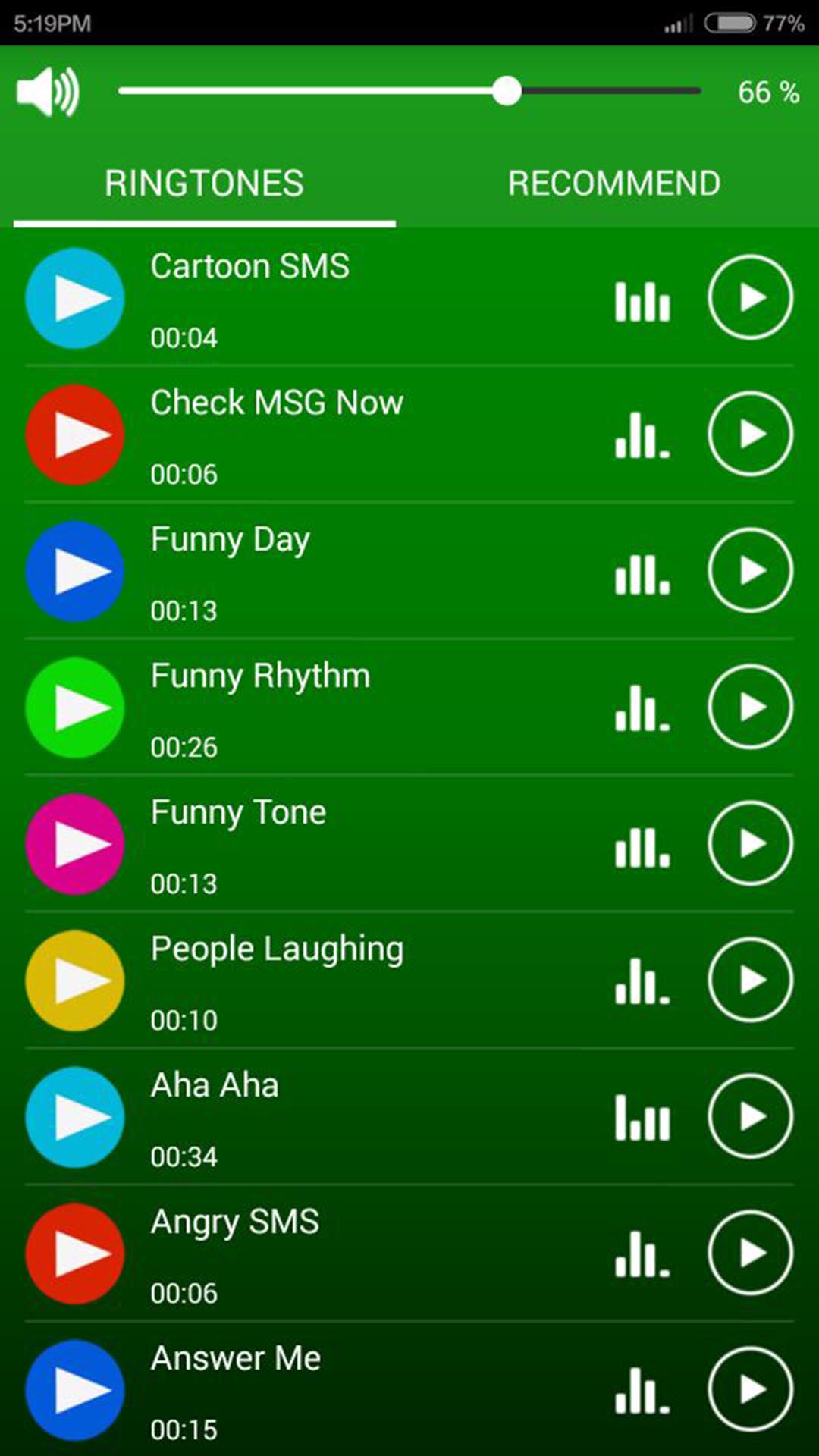Play People Laughing with yellow button

(74, 981)
